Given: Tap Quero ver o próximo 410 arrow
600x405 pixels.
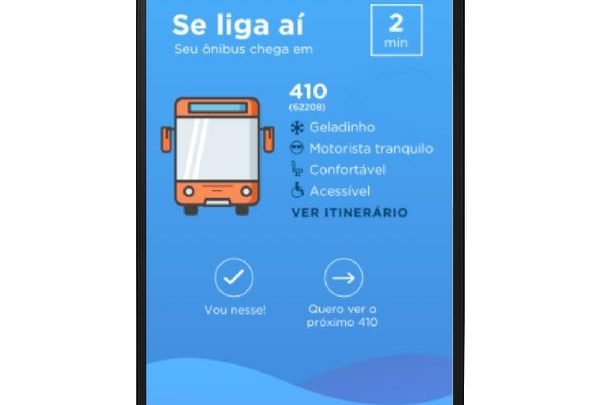Looking at the screenshot, I should (x=343, y=278).
